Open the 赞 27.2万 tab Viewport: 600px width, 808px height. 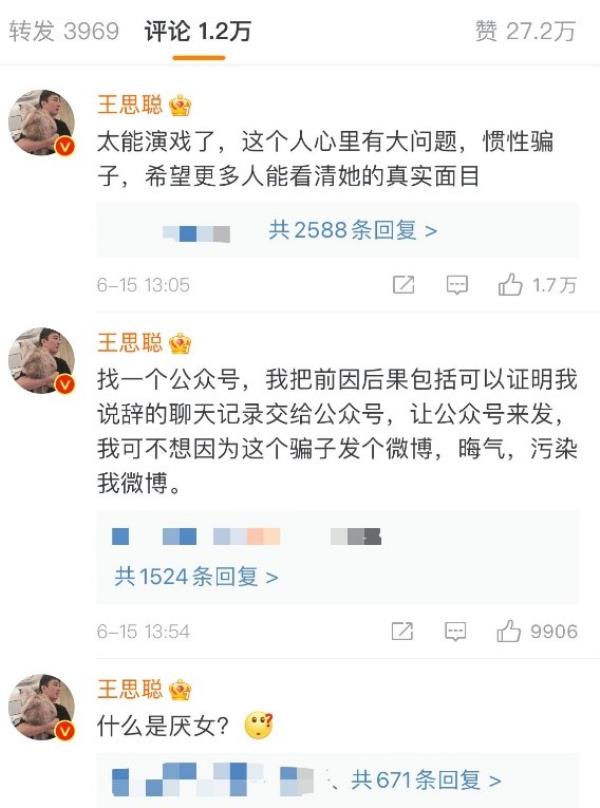point(525,31)
